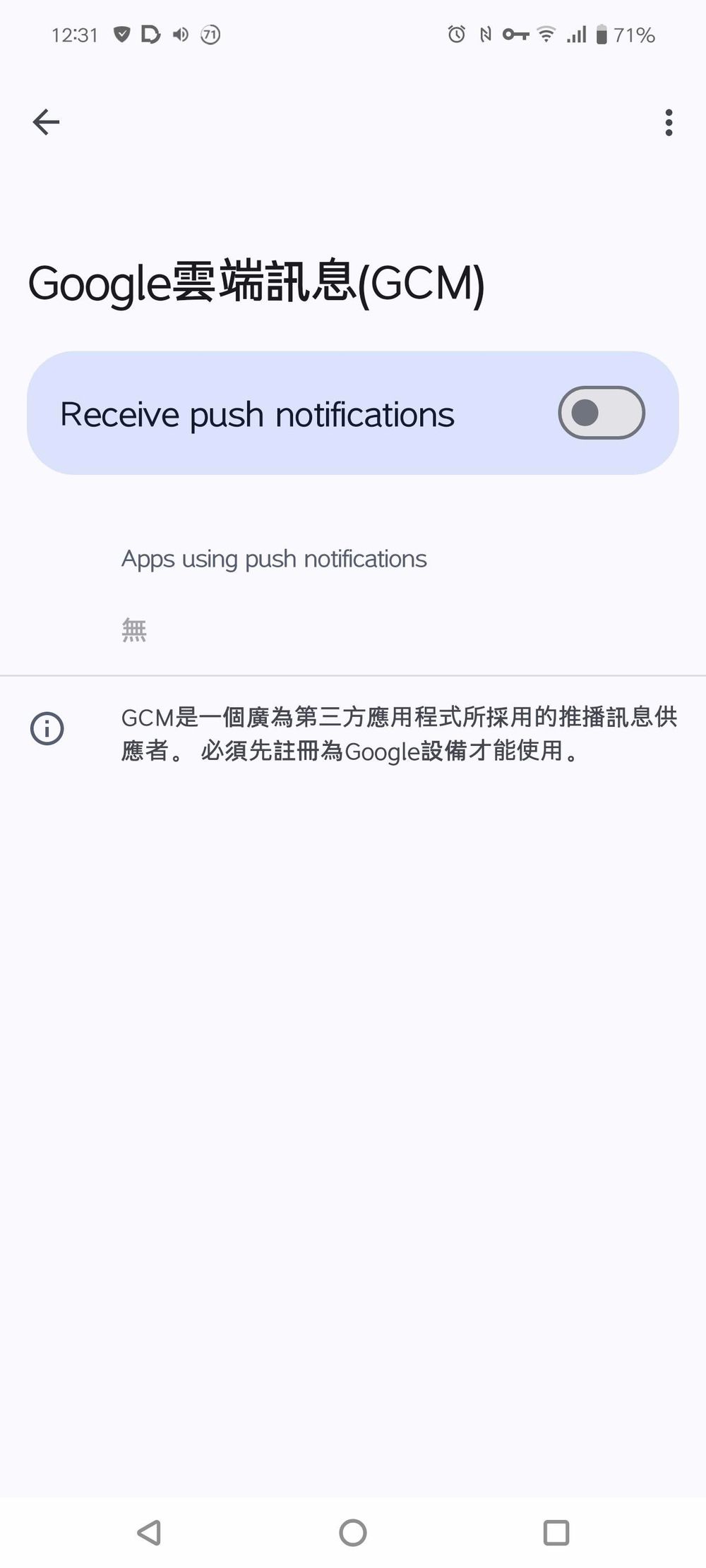This screenshot has width=706, height=1568.
Task: Open the three-dot overflow menu
Action: point(668,123)
